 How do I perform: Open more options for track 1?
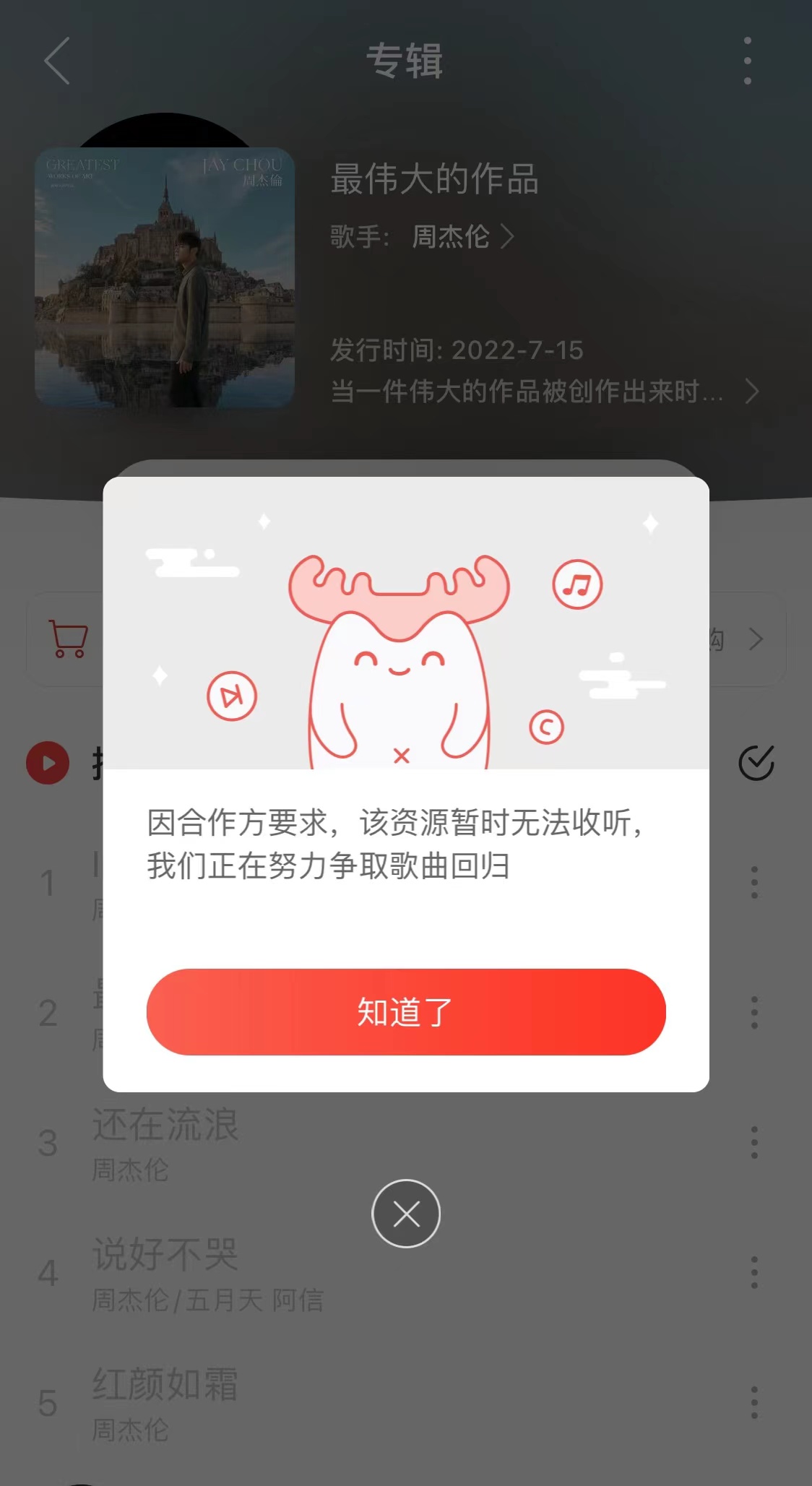754,882
